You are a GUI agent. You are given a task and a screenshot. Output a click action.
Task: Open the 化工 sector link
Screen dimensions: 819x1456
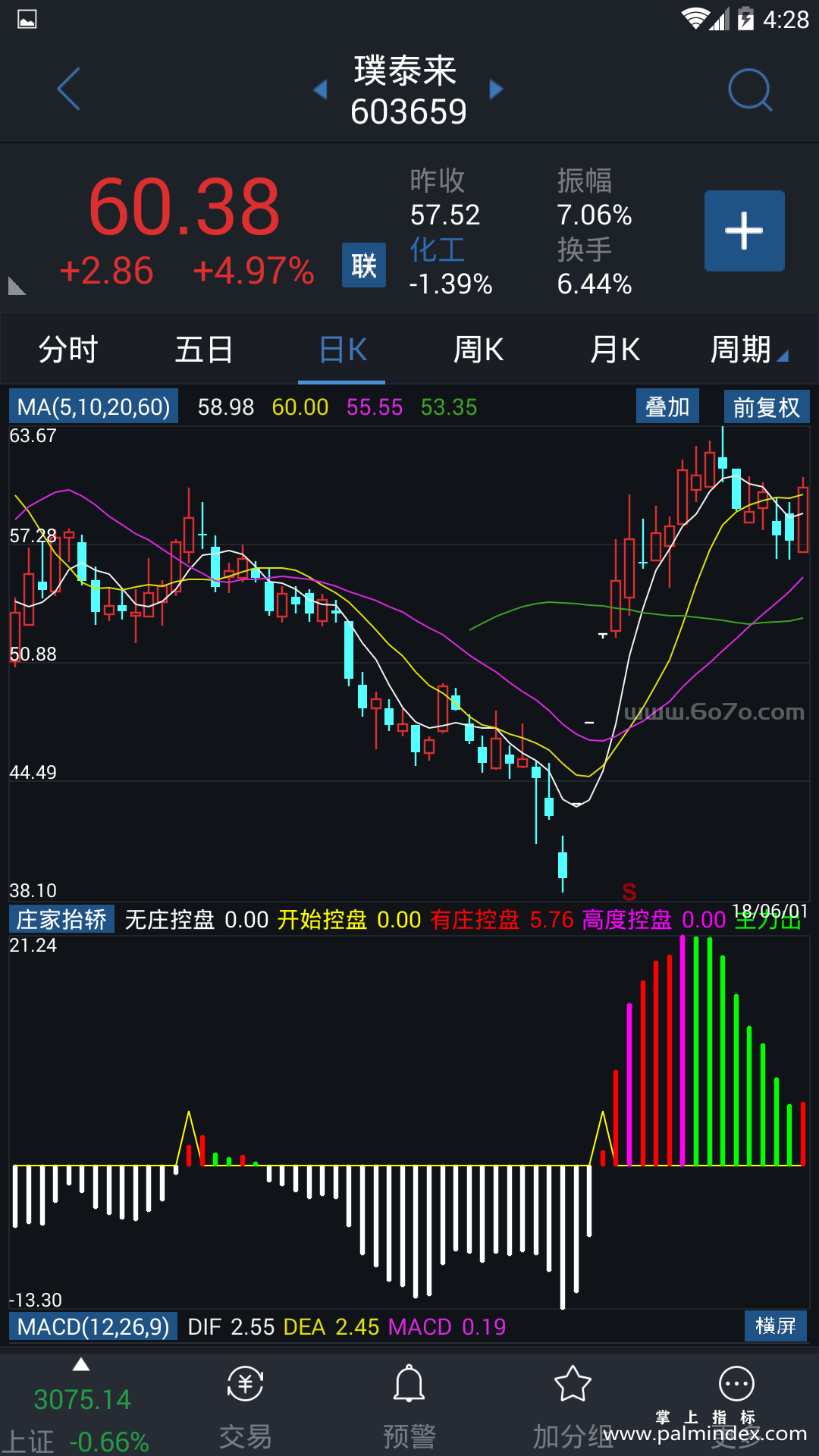[438, 249]
